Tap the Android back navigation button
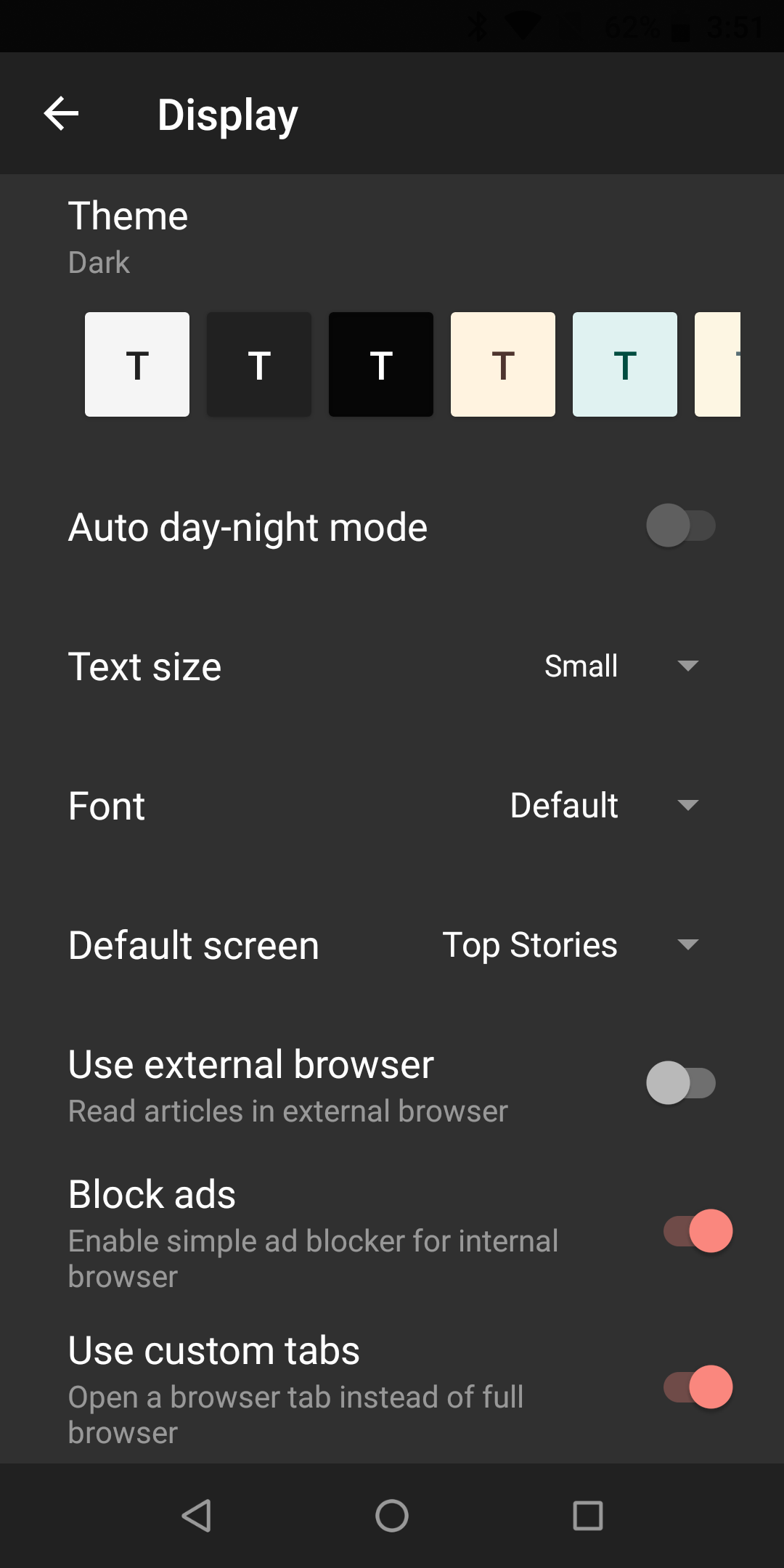The height and width of the screenshot is (1568, 784). pyautogui.click(x=196, y=1516)
